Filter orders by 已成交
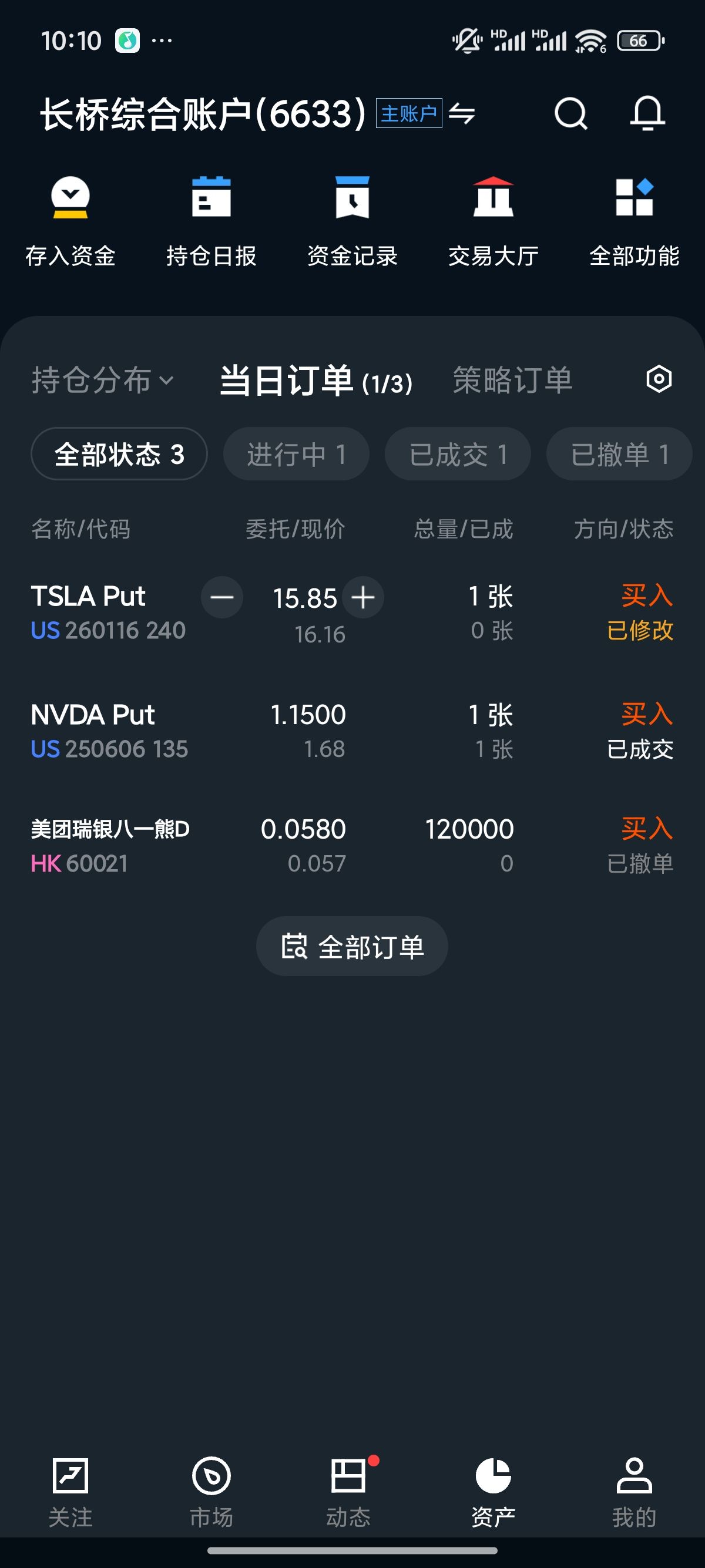This screenshot has width=705, height=1568. 457,454
